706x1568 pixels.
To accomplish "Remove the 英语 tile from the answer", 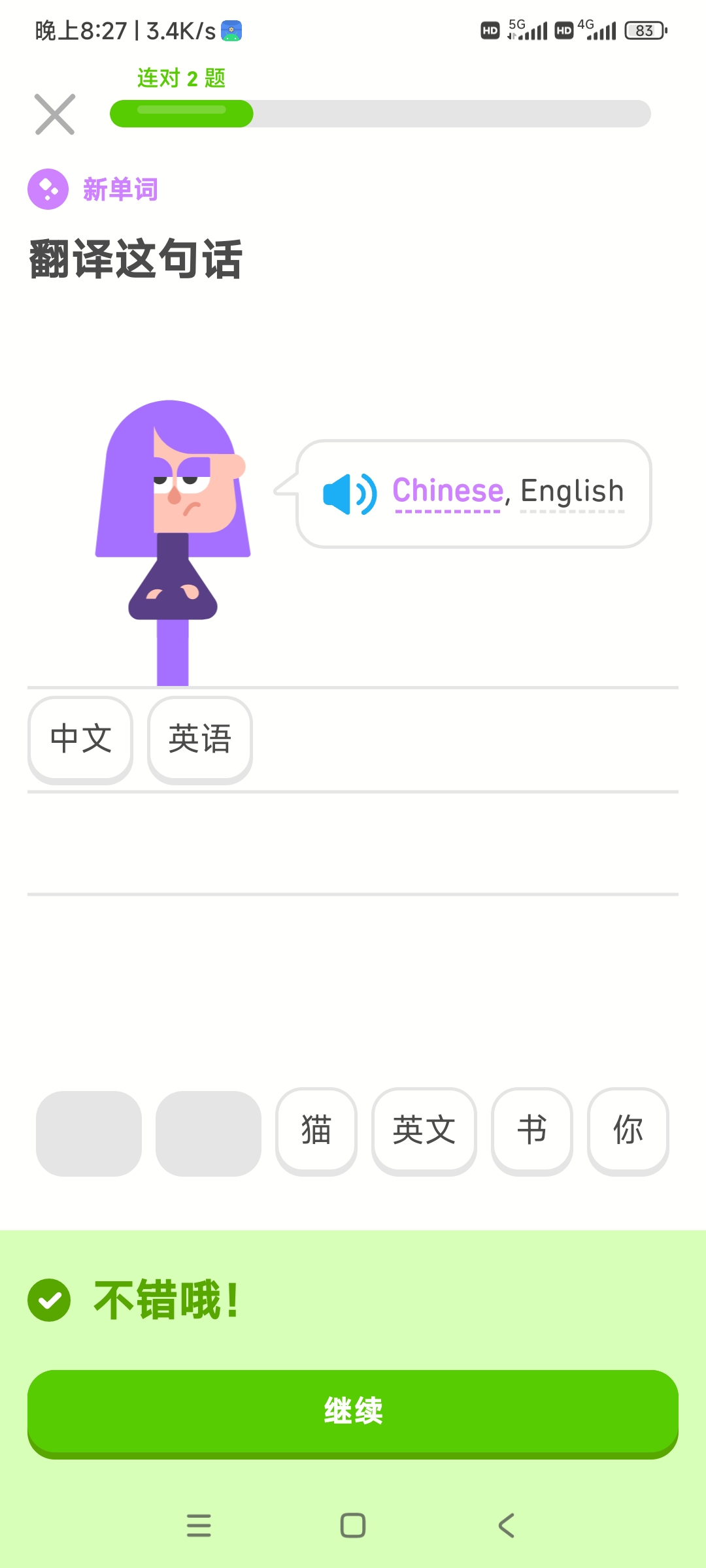I will [200, 739].
